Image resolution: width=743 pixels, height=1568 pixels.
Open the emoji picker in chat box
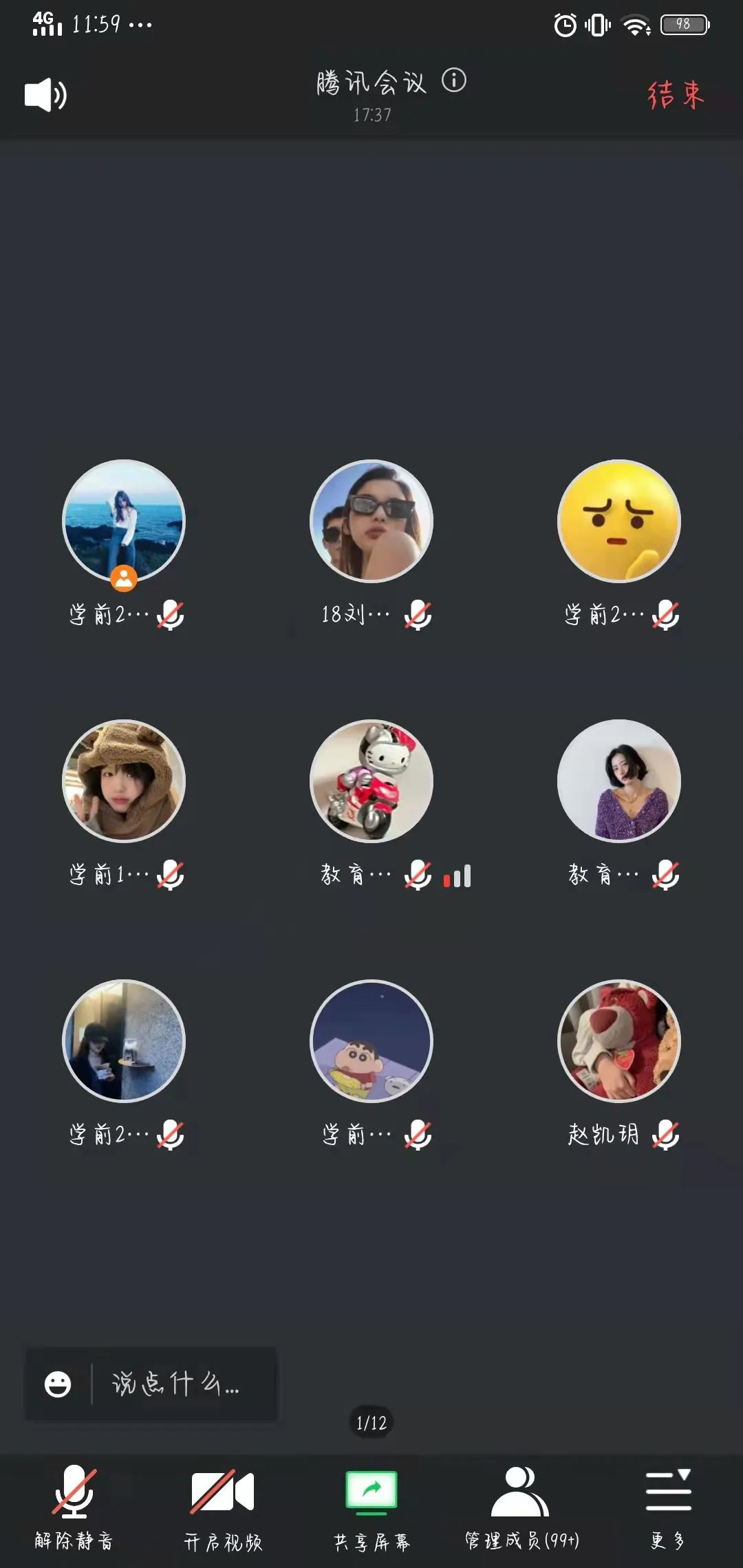tap(58, 1384)
